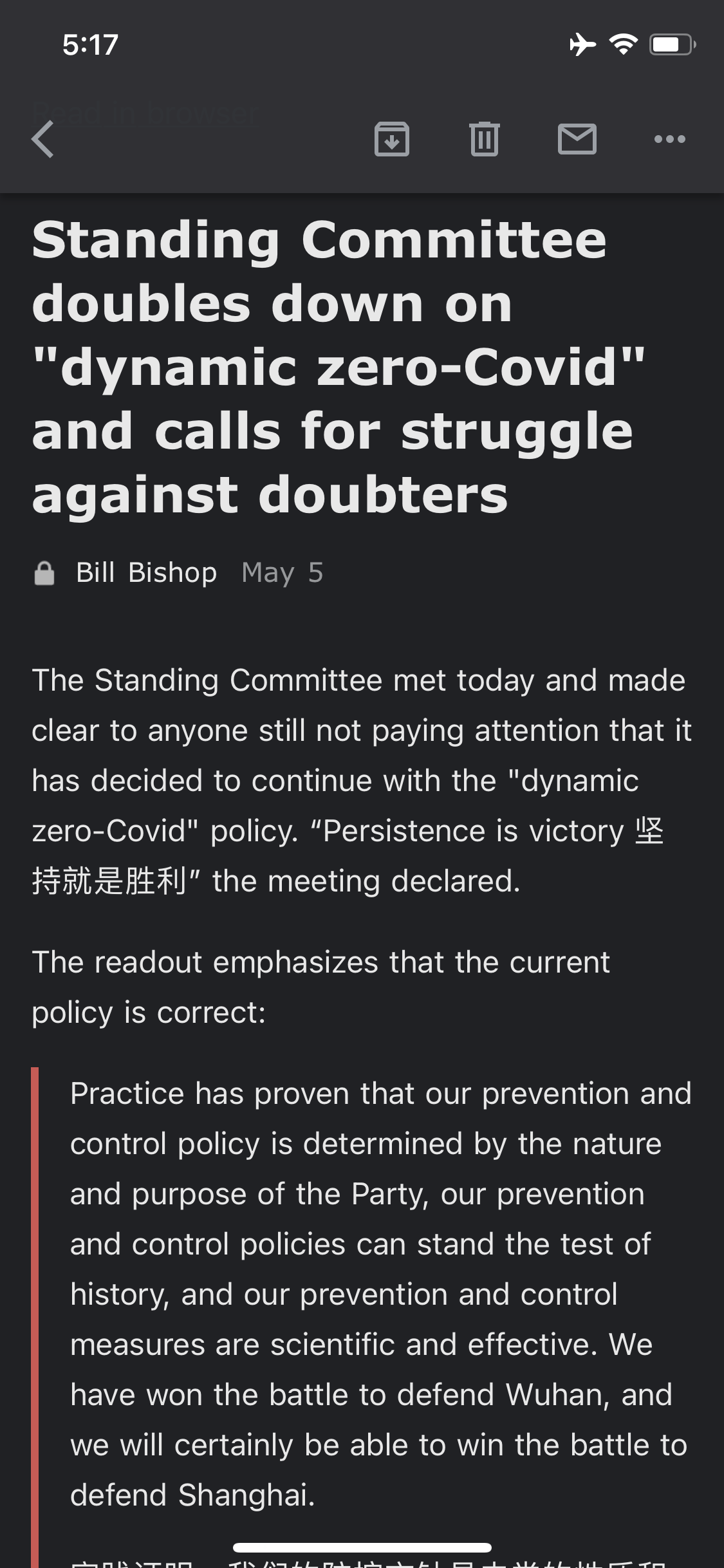724x1568 pixels.
Task: Mark this email as unread
Action: (x=577, y=139)
